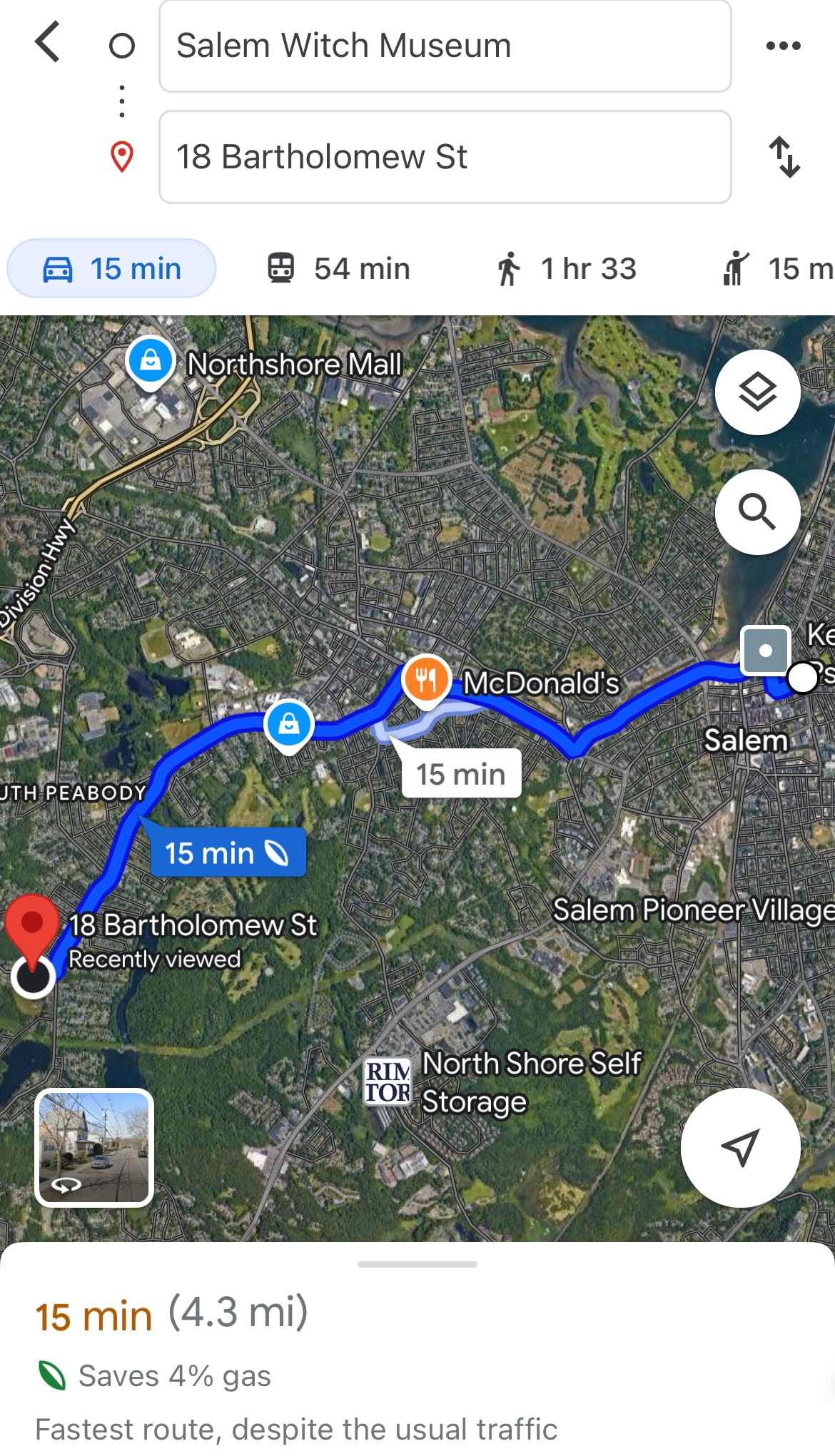
Task: Open the Northshore Mall map pin
Action: pyautogui.click(x=150, y=361)
